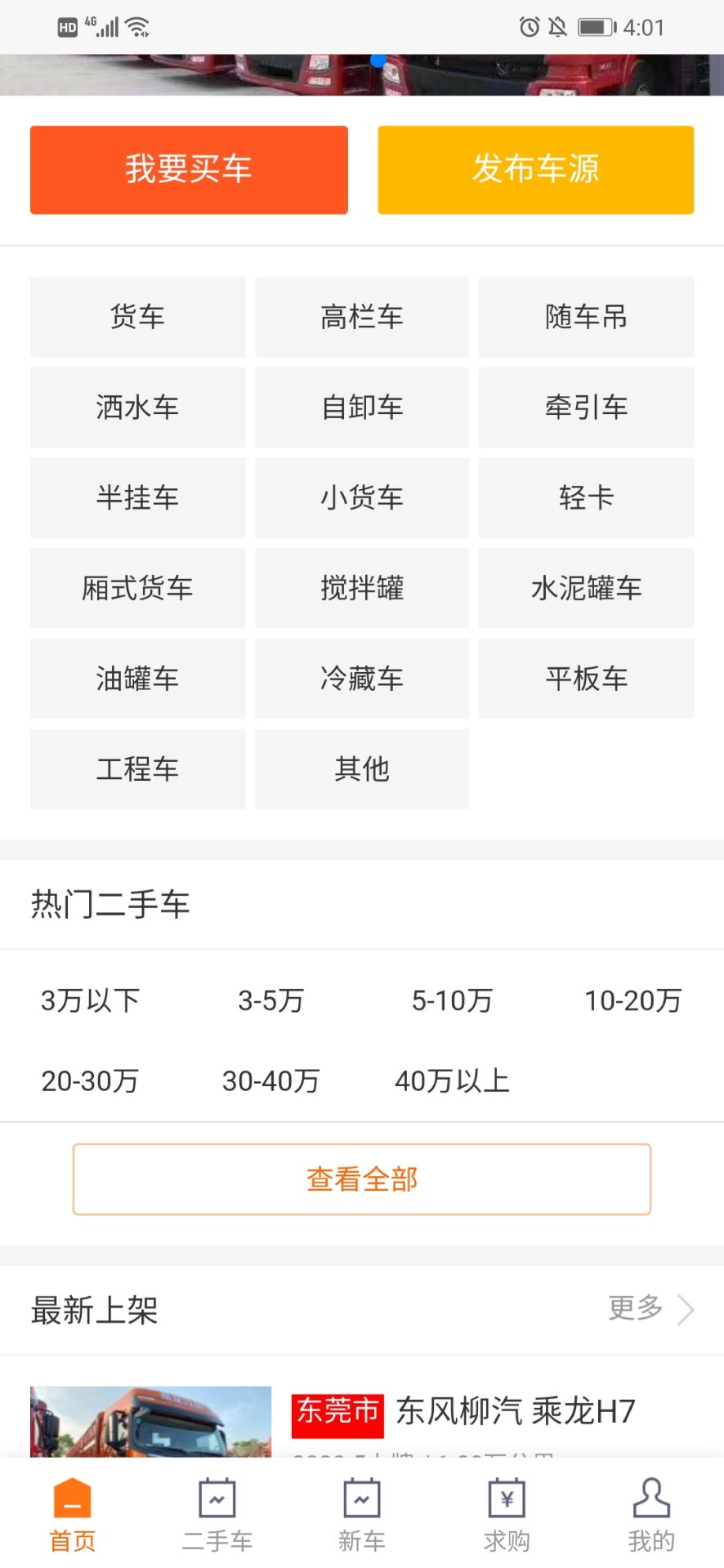Image resolution: width=724 pixels, height=1568 pixels.
Task: Switch to the 二手车 tab
Action: [217, 1515]
